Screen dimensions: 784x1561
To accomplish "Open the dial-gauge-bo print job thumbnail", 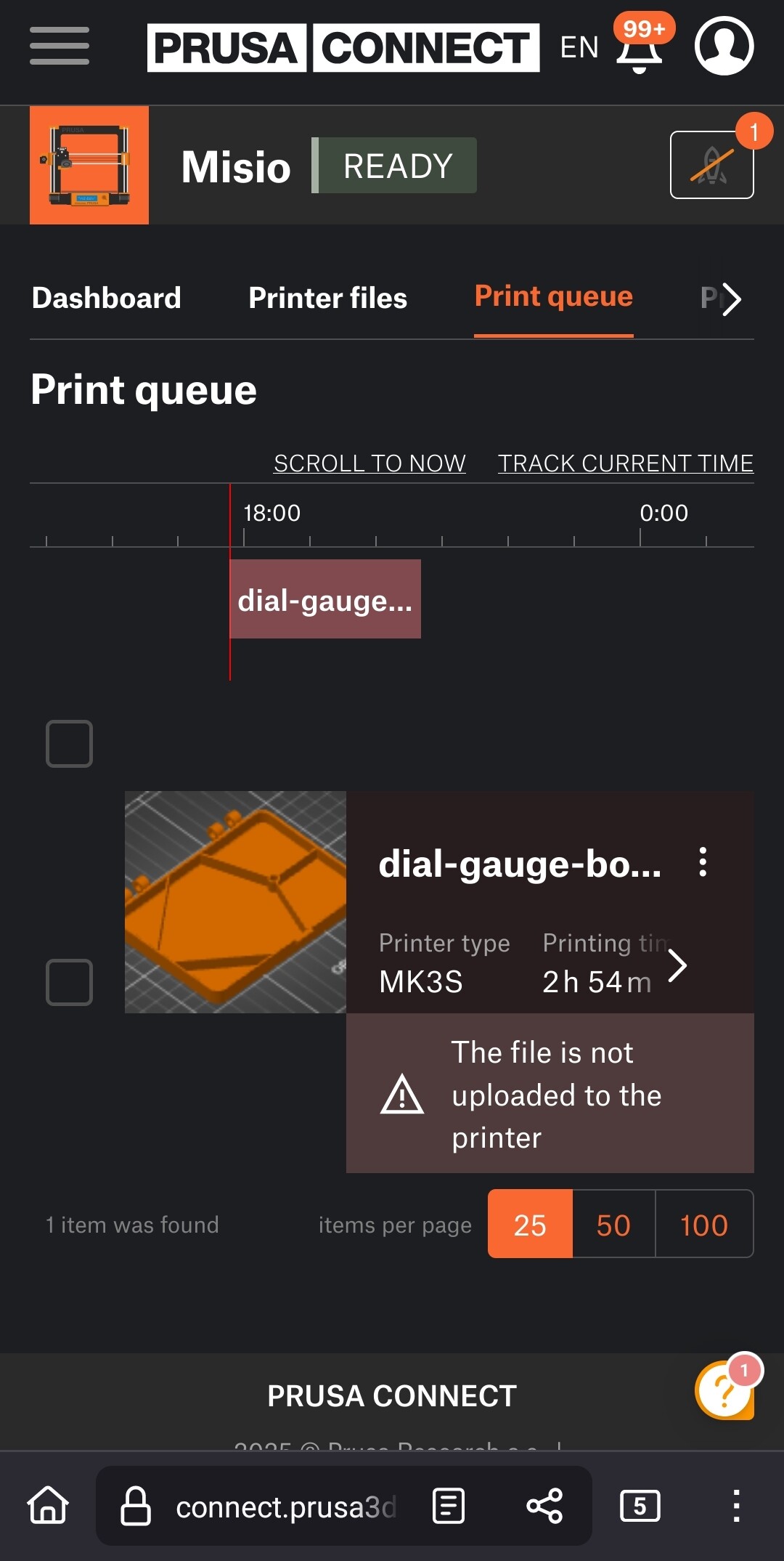I will (x=235, y=902).
